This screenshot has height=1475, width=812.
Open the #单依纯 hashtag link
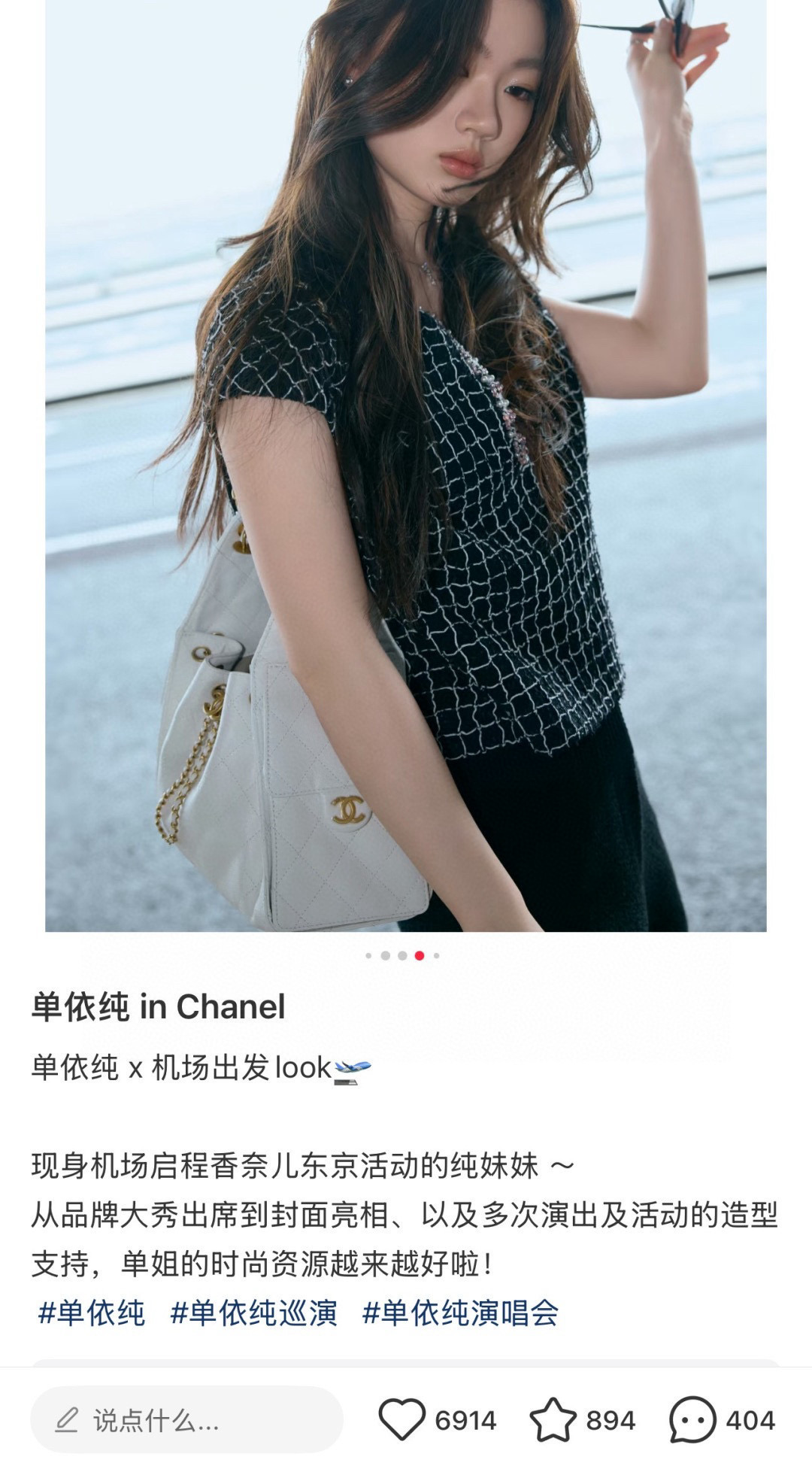pos(91,1313)
